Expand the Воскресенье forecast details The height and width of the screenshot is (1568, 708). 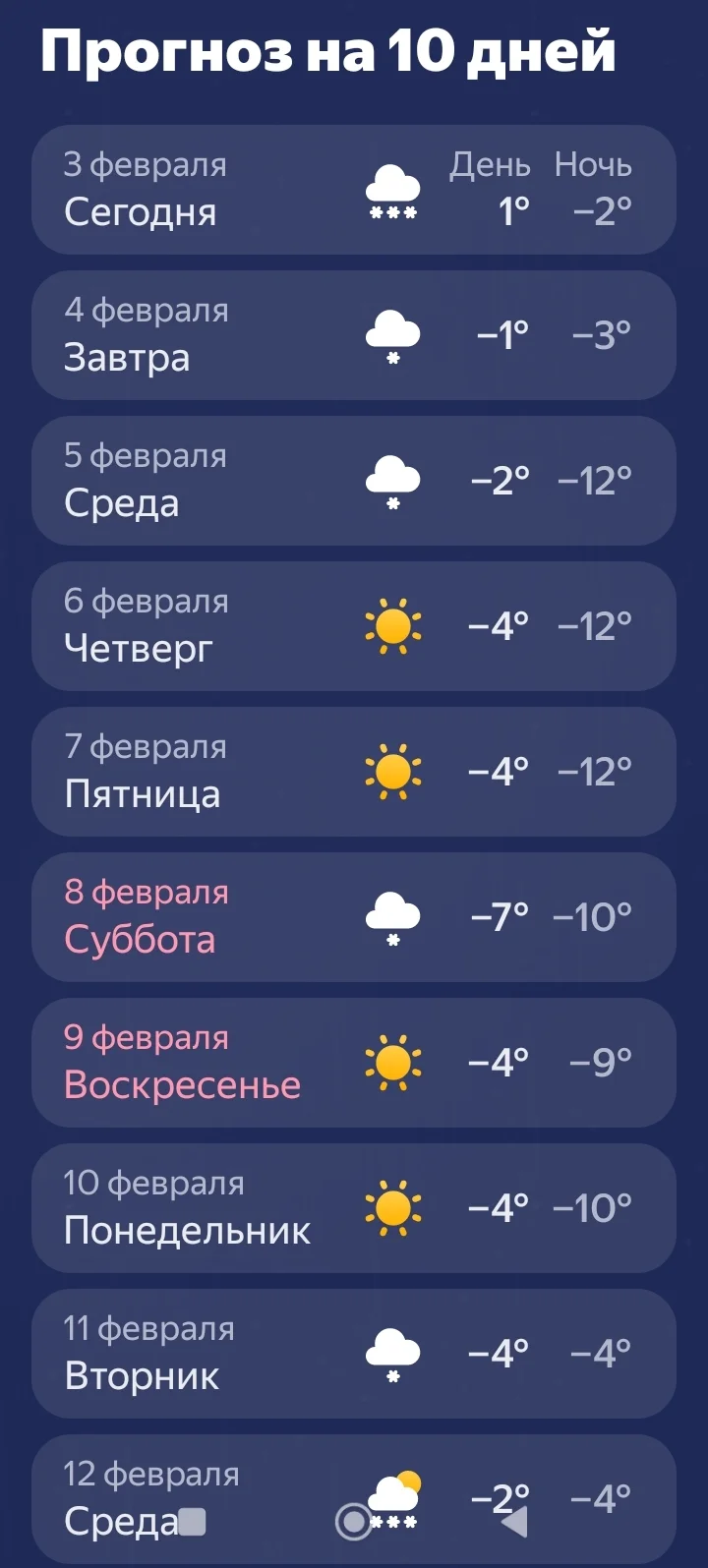(352, 1062)
